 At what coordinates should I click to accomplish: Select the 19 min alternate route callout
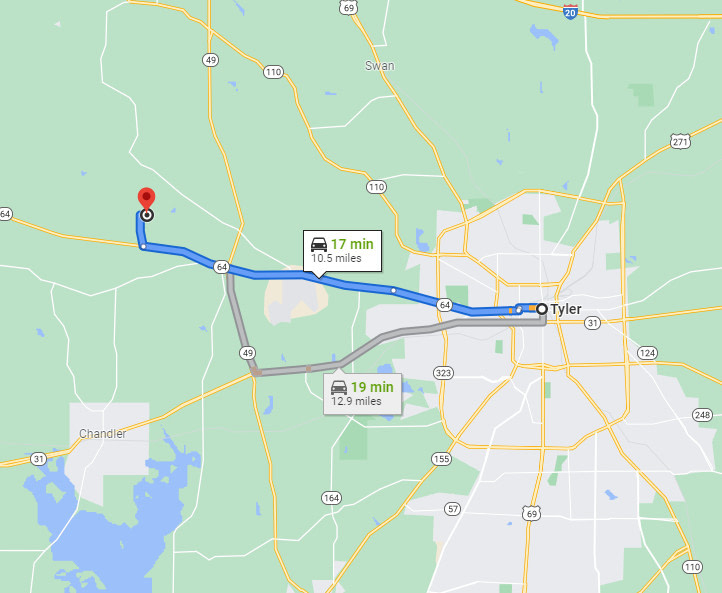coord(362,393)
